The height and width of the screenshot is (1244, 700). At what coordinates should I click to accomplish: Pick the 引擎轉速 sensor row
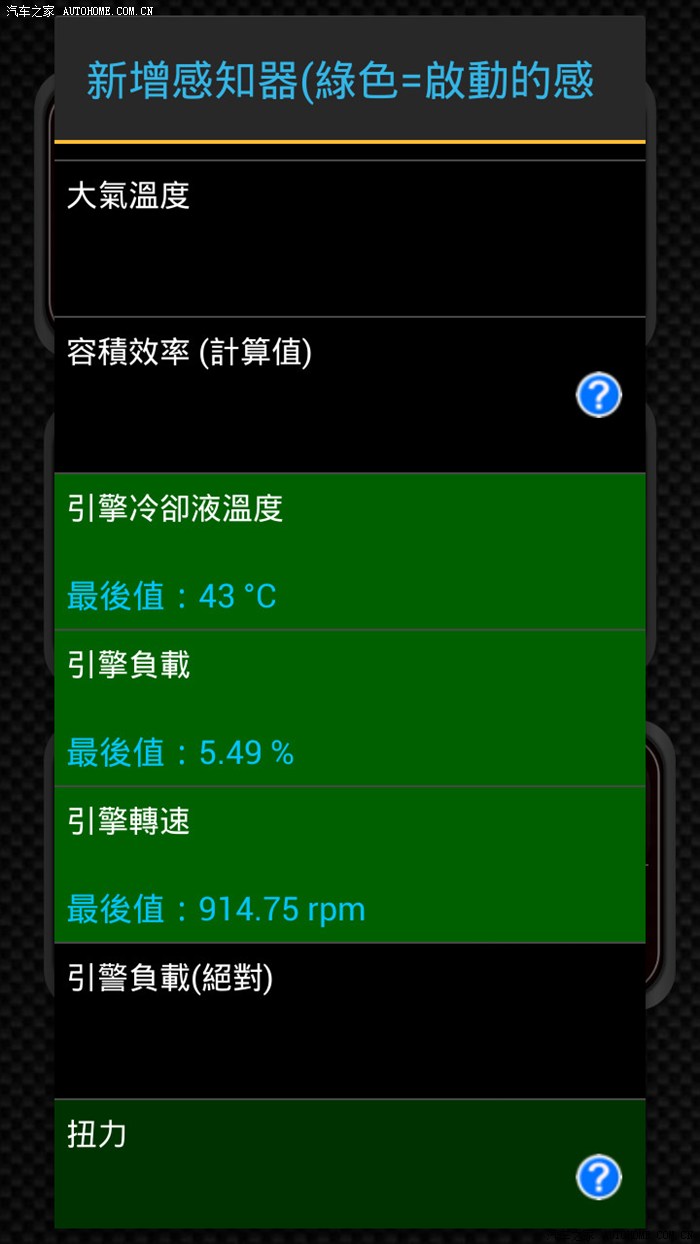[350, 864]
